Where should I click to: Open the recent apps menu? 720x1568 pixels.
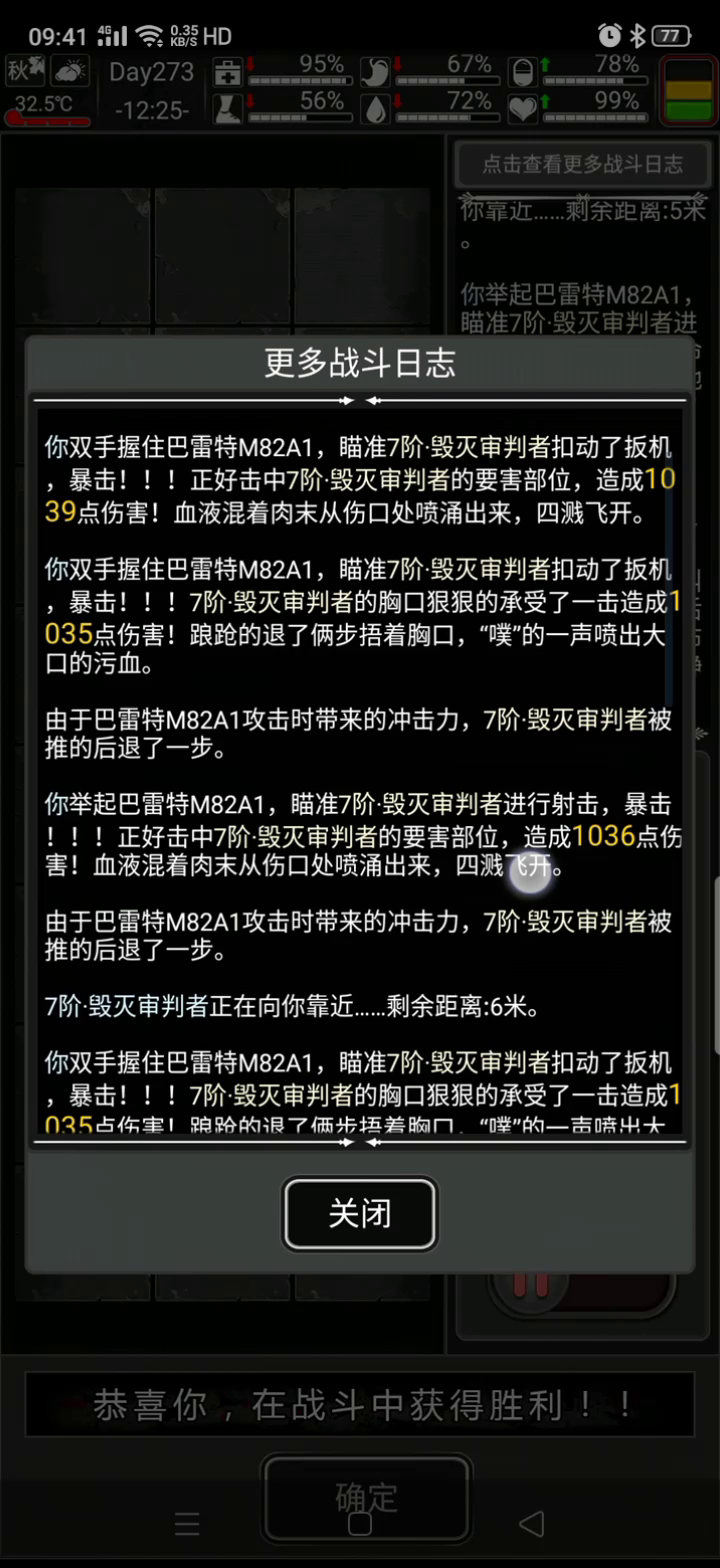pos(187,1523)
